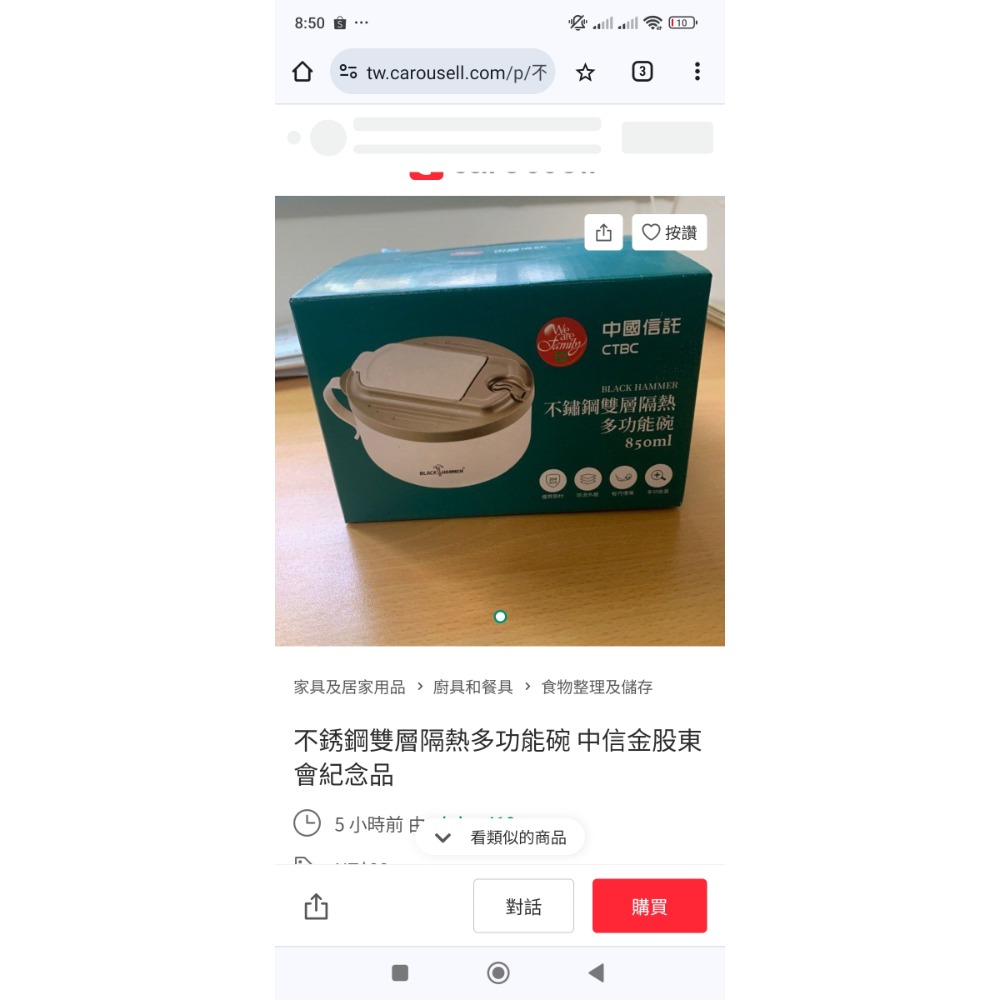The image size is (1000, 1000).
Task: Open the tab switcher showing 3 tabs
Action: [x=642, y=72]
